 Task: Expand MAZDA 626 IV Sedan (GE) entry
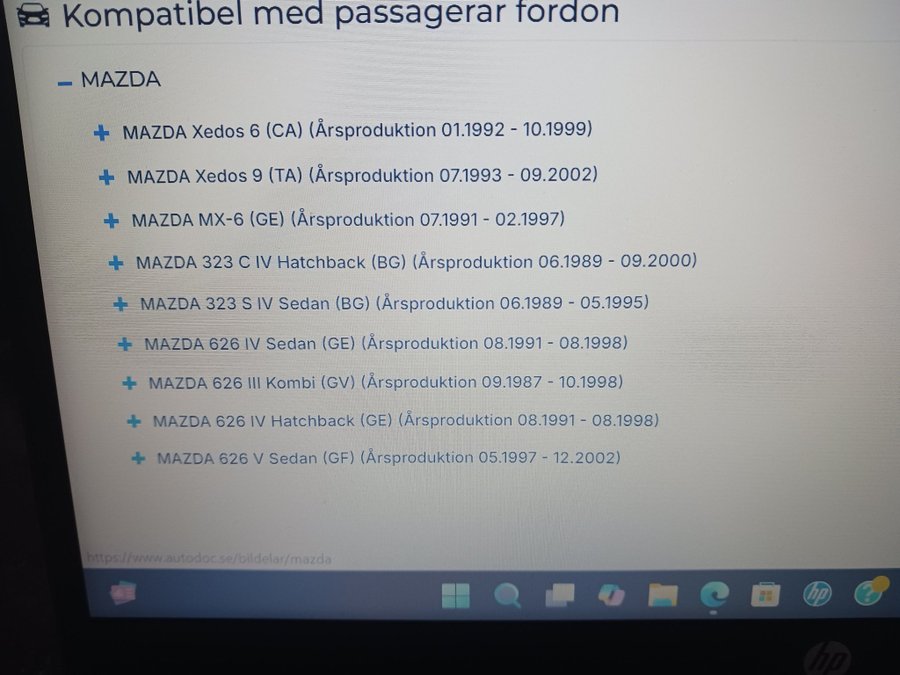tap(124, 345)
